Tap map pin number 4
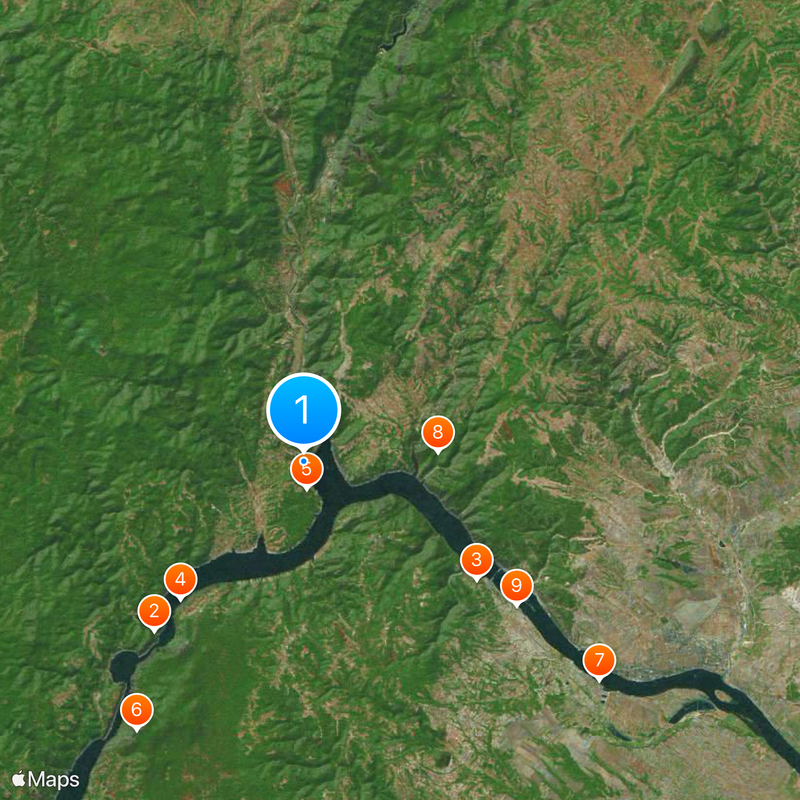This screenshot has height=800, width=800. (180, 578)
